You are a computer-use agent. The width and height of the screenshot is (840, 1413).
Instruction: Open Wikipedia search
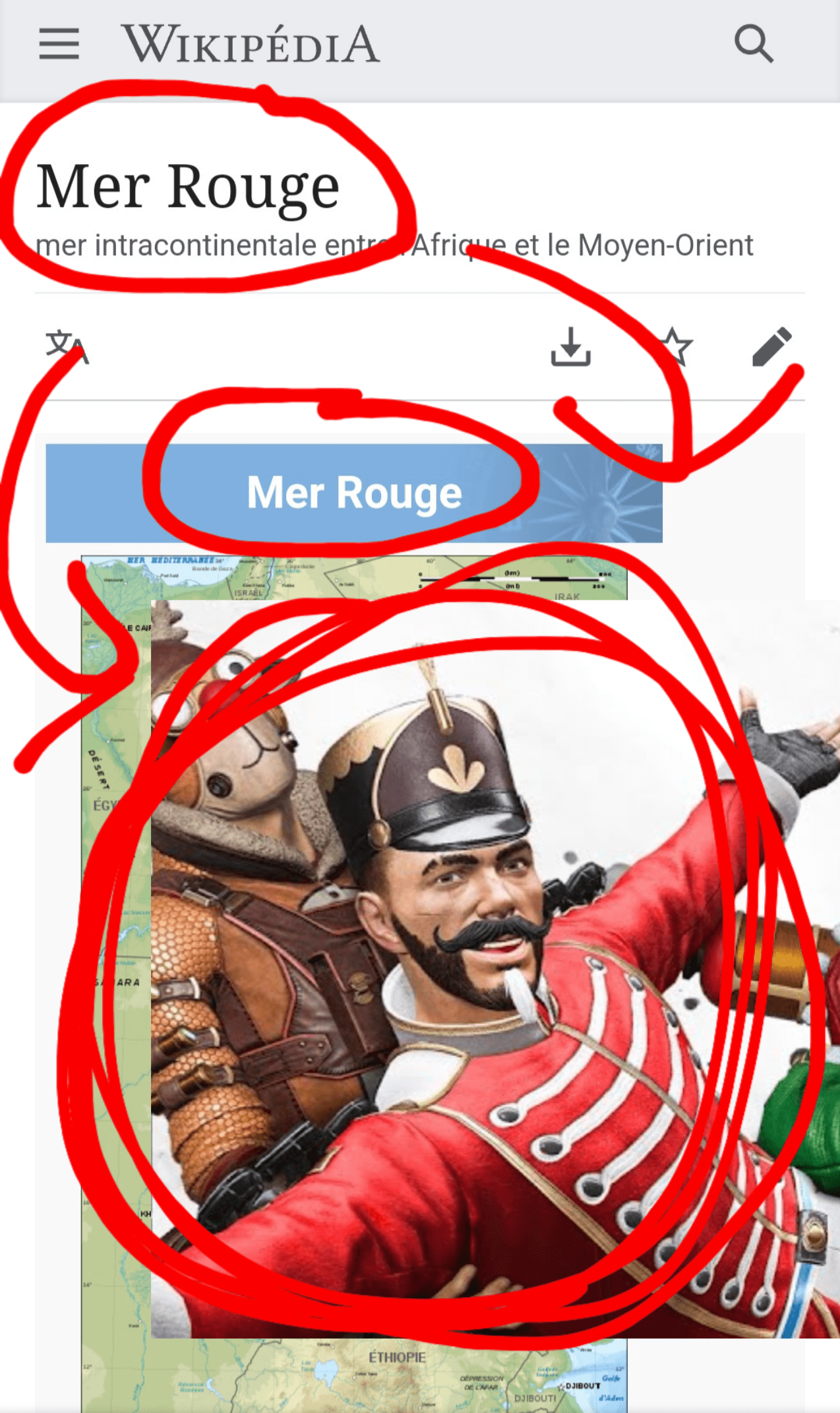coord(753,44)
